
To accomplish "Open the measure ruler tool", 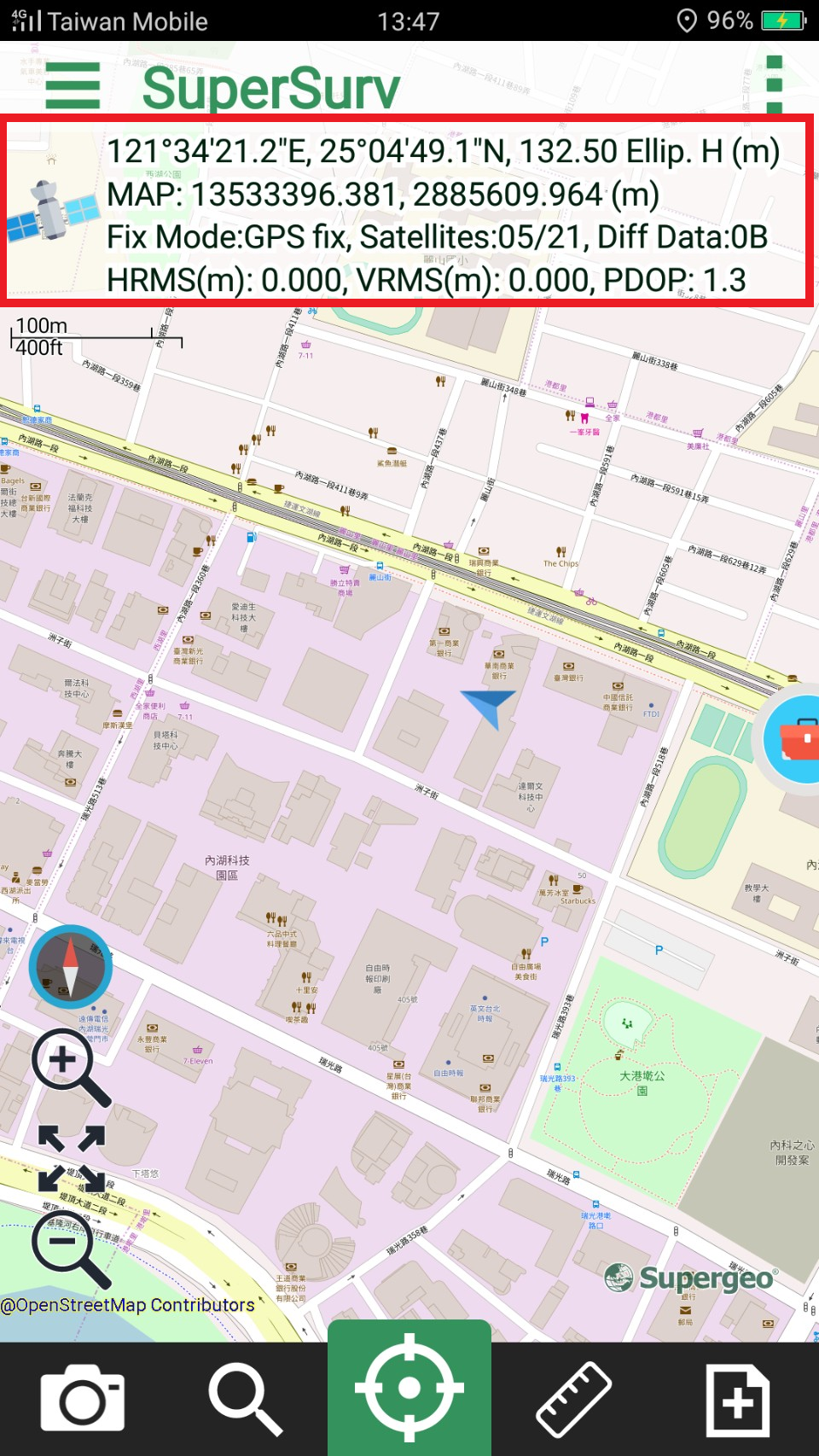I will [x=573, y=1398].
